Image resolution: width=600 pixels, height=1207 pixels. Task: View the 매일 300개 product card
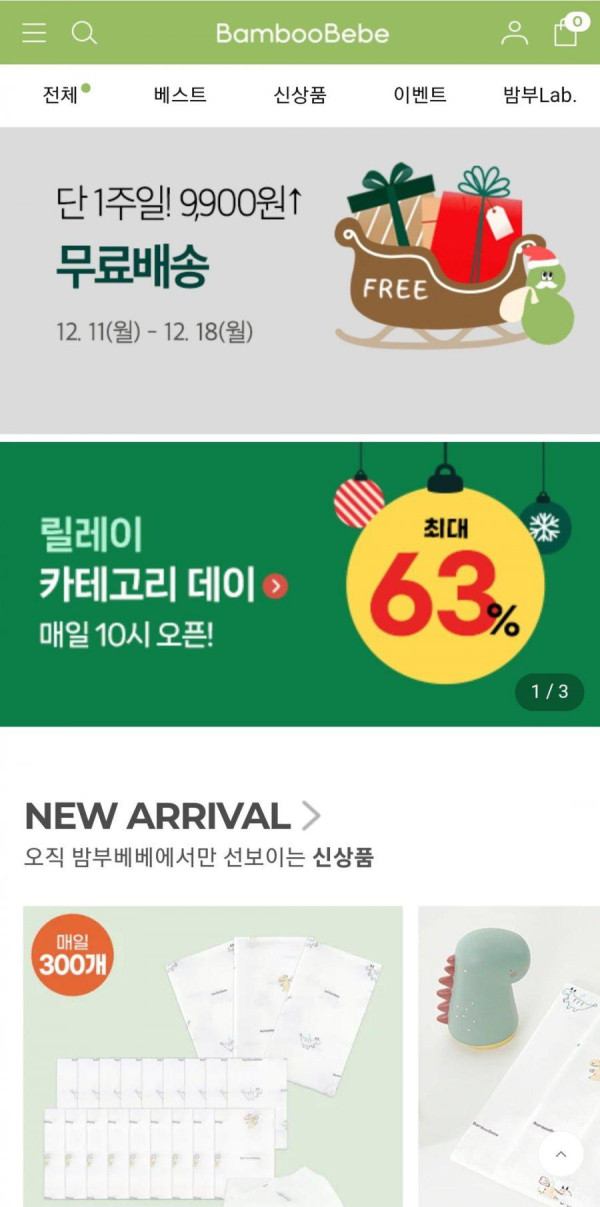212,1055
